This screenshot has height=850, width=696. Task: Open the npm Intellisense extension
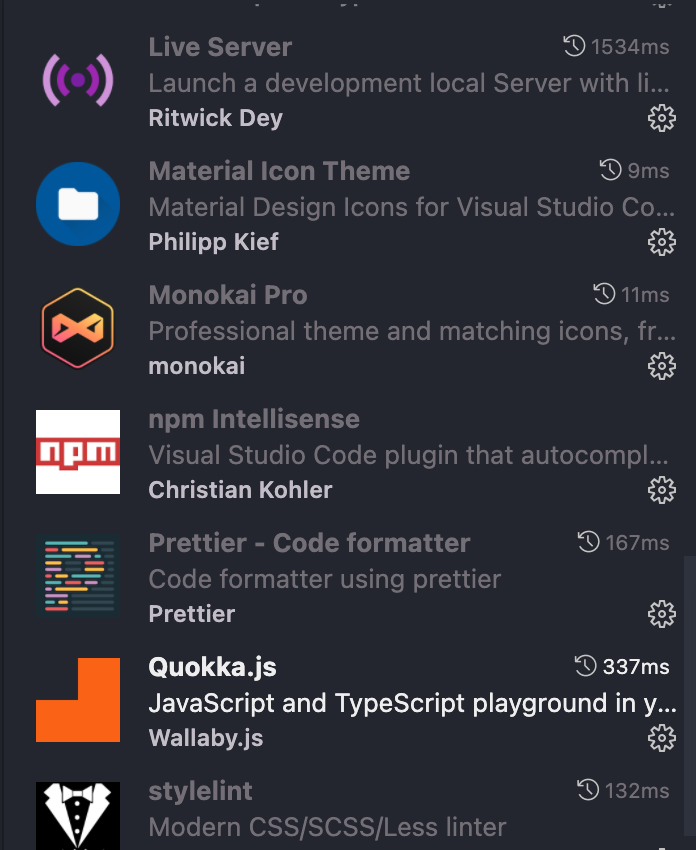pyautogui.click(x=254, y=419)
